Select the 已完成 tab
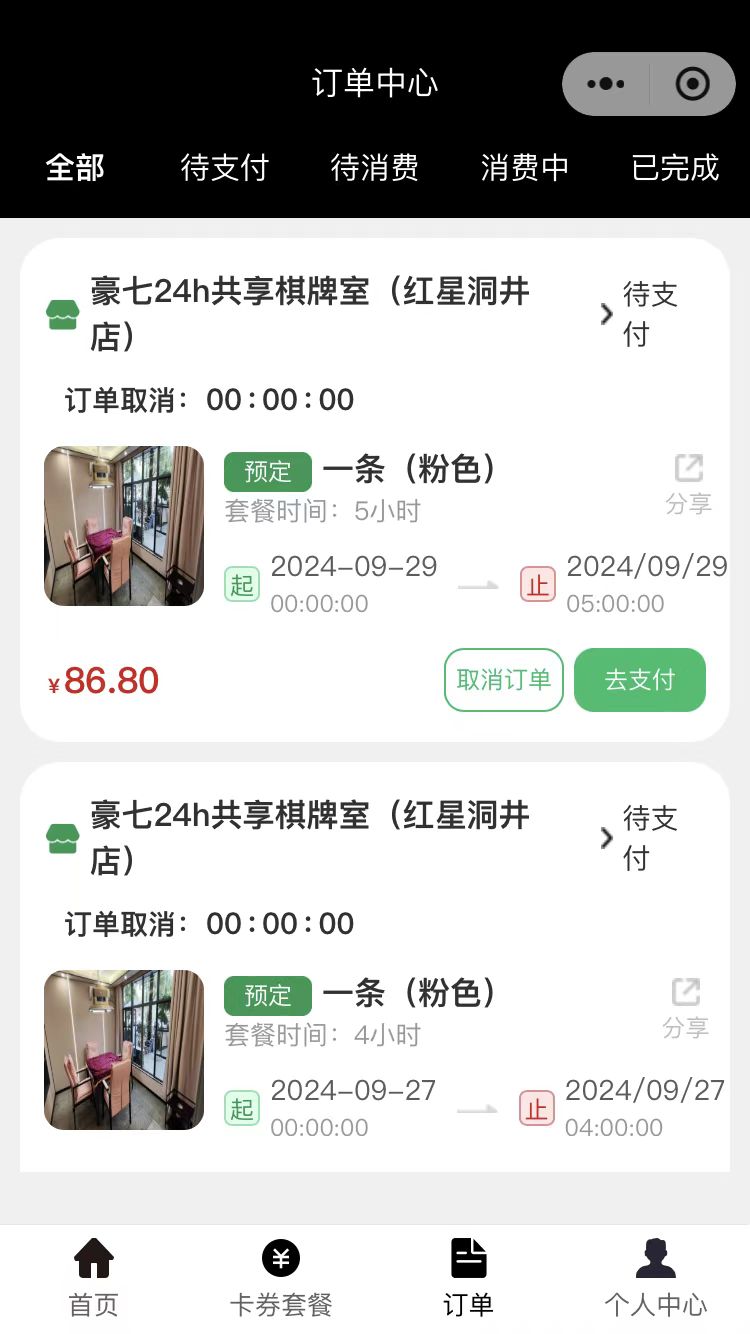The image size is (750, 1334). [675, 168]
